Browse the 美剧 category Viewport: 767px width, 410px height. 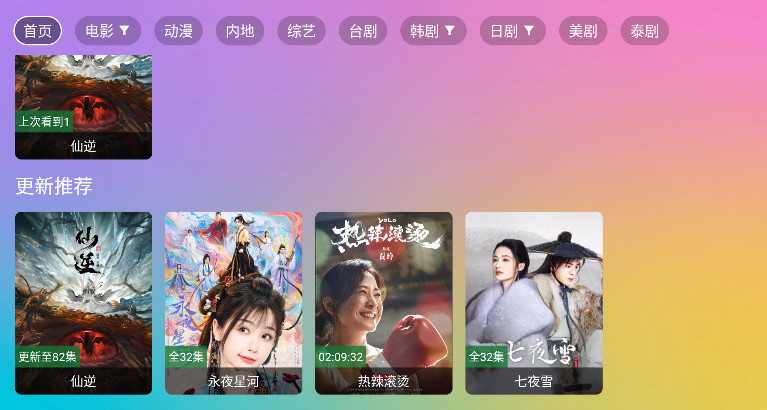tap(583, 31)
